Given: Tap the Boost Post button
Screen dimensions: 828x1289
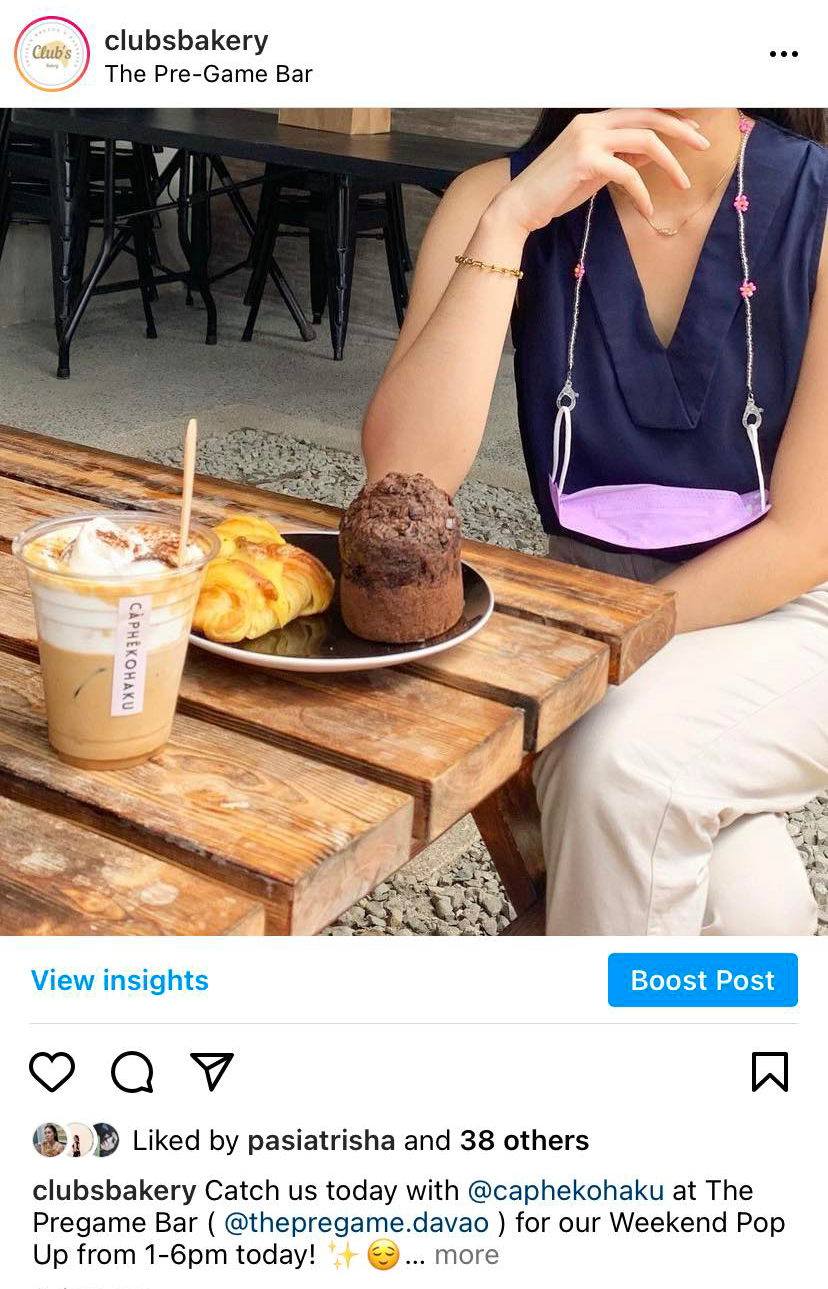Looking at the screenshot, I should tap(702, 980).
